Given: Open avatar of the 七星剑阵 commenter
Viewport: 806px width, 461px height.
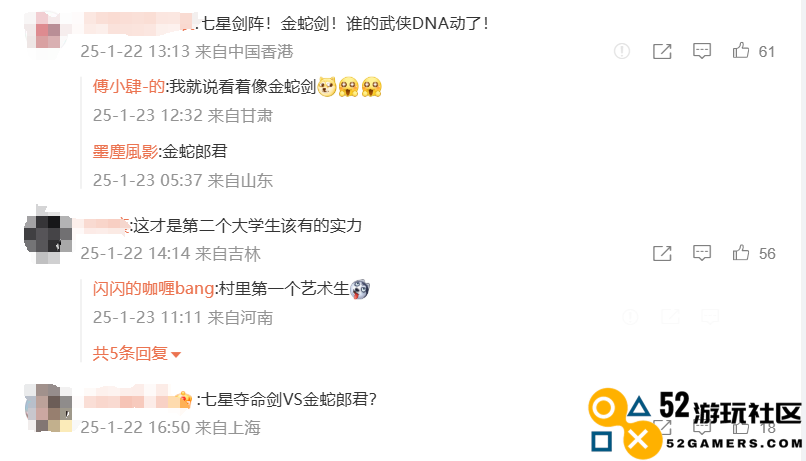Looking at the screenshot, I should (x=46, y=28).
